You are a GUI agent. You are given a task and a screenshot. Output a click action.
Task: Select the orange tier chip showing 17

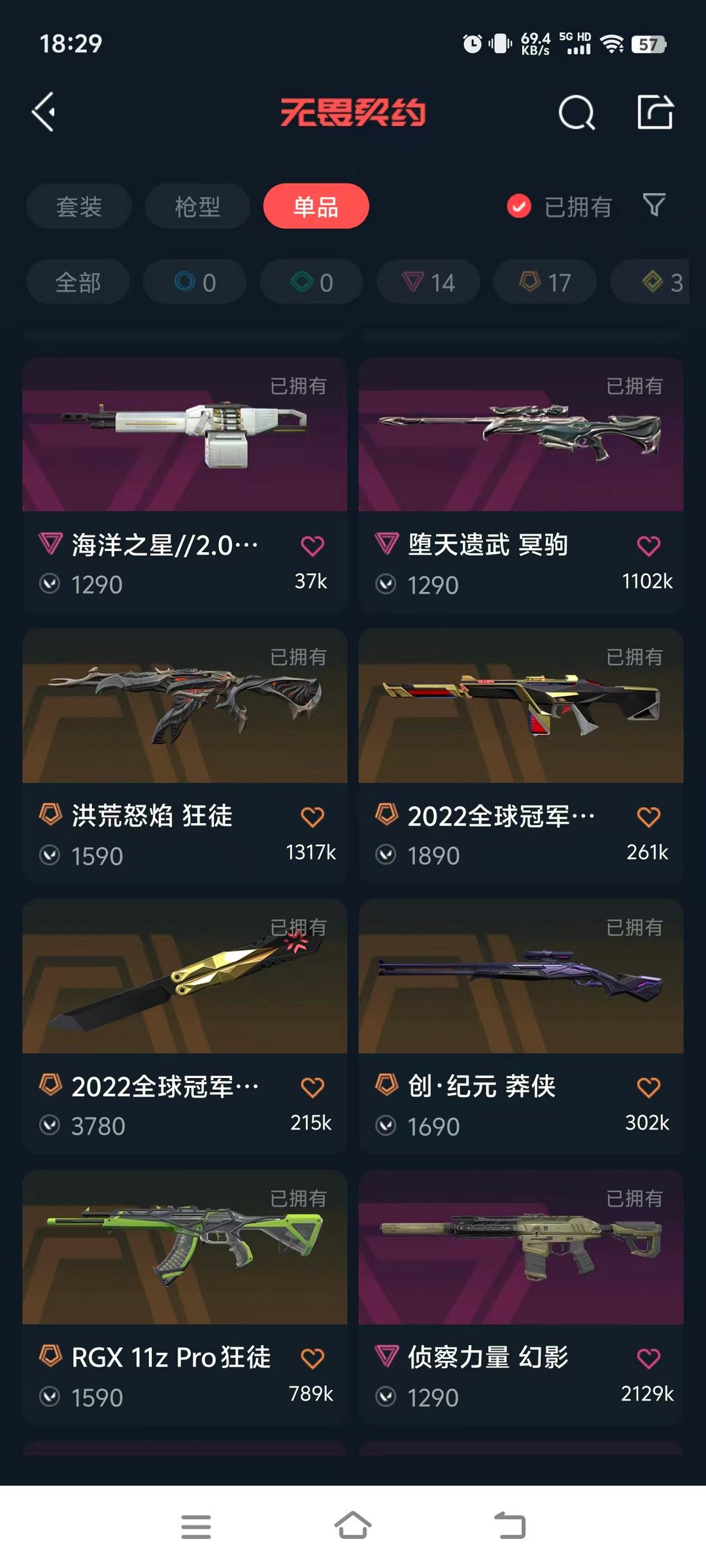click(545, 282)
